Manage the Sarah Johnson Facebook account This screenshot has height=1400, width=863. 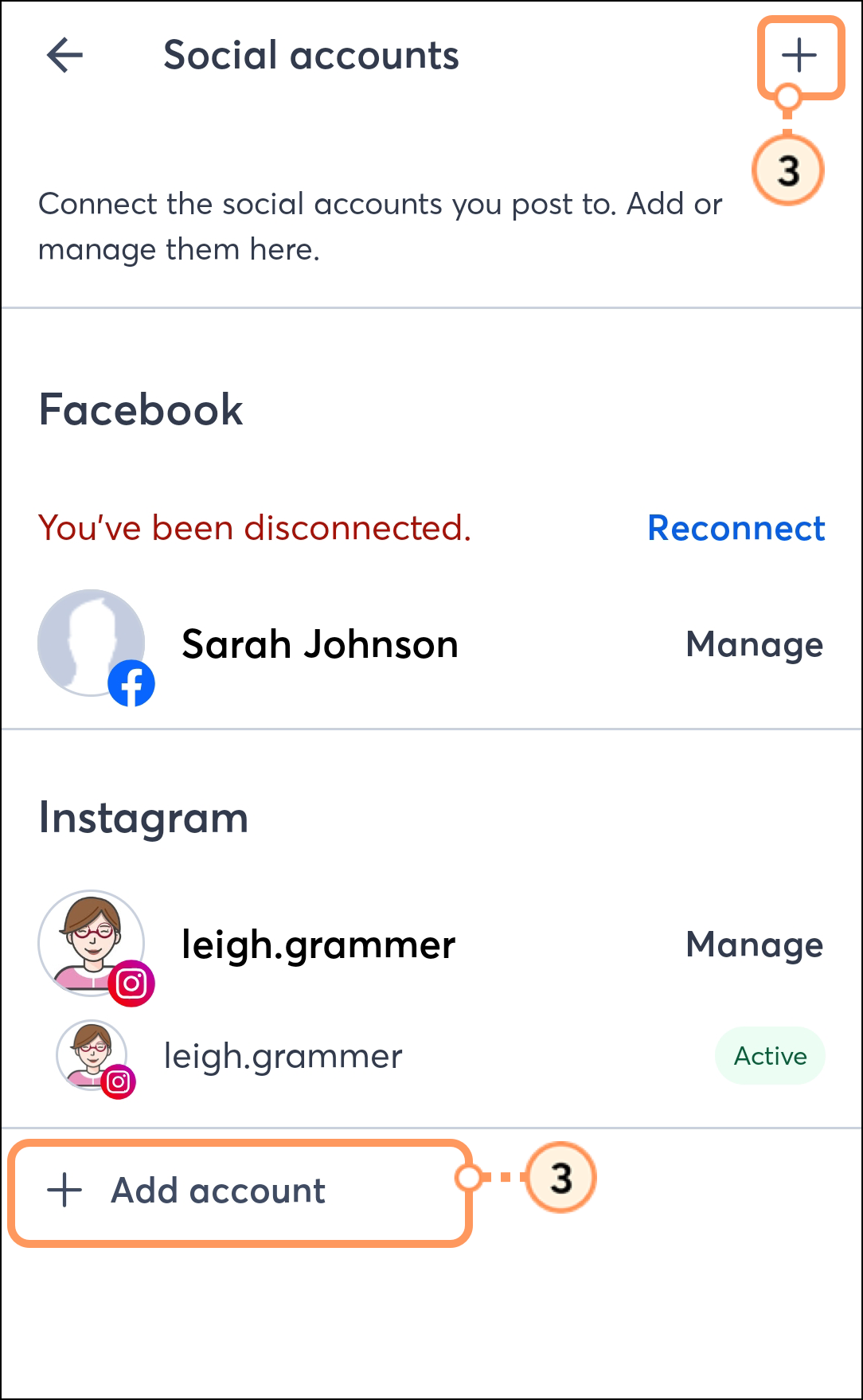coord(754,644)
